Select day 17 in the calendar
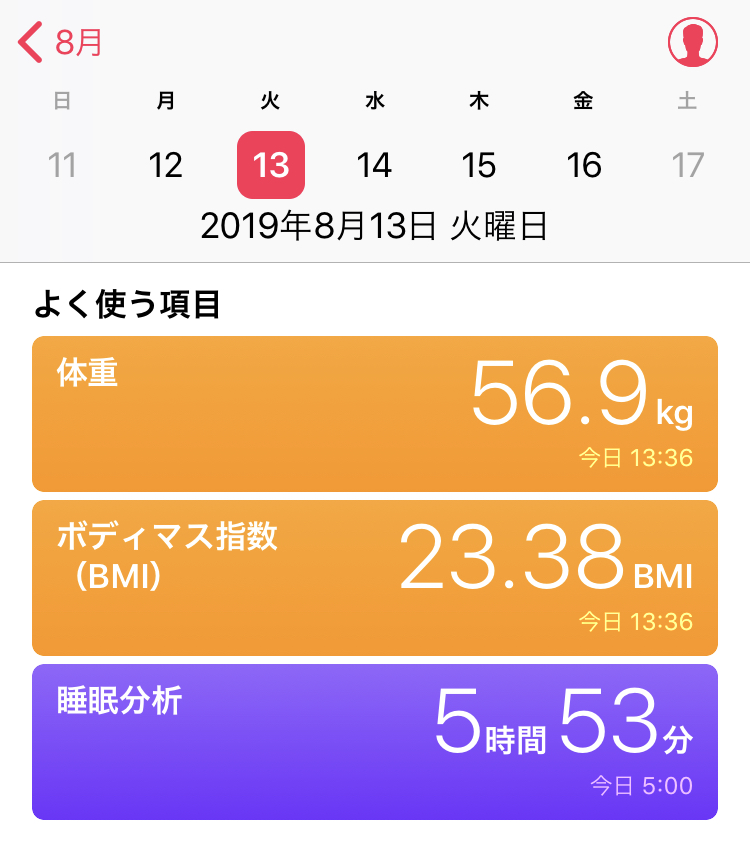Screen dimensions: 750x842 pos(688,165)
